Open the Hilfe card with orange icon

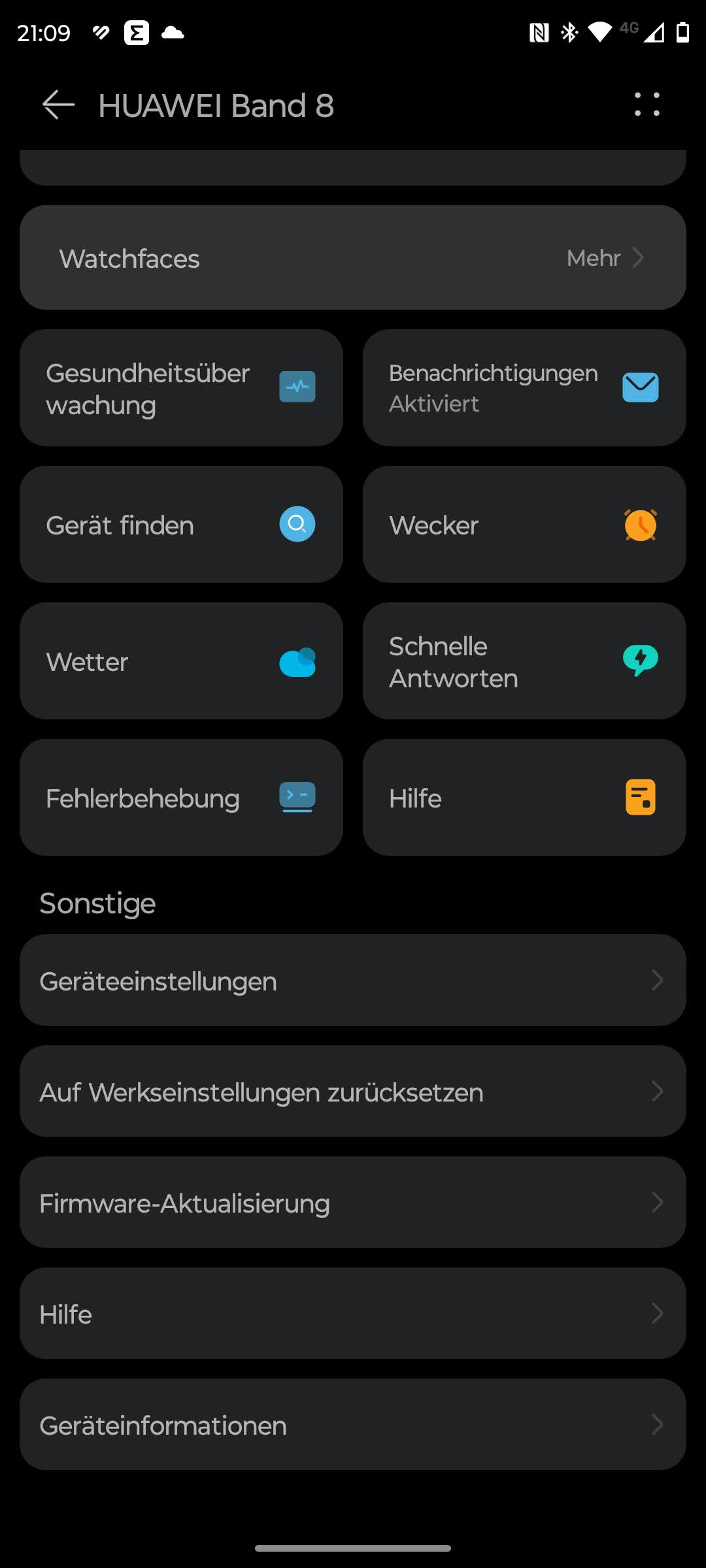524,798
